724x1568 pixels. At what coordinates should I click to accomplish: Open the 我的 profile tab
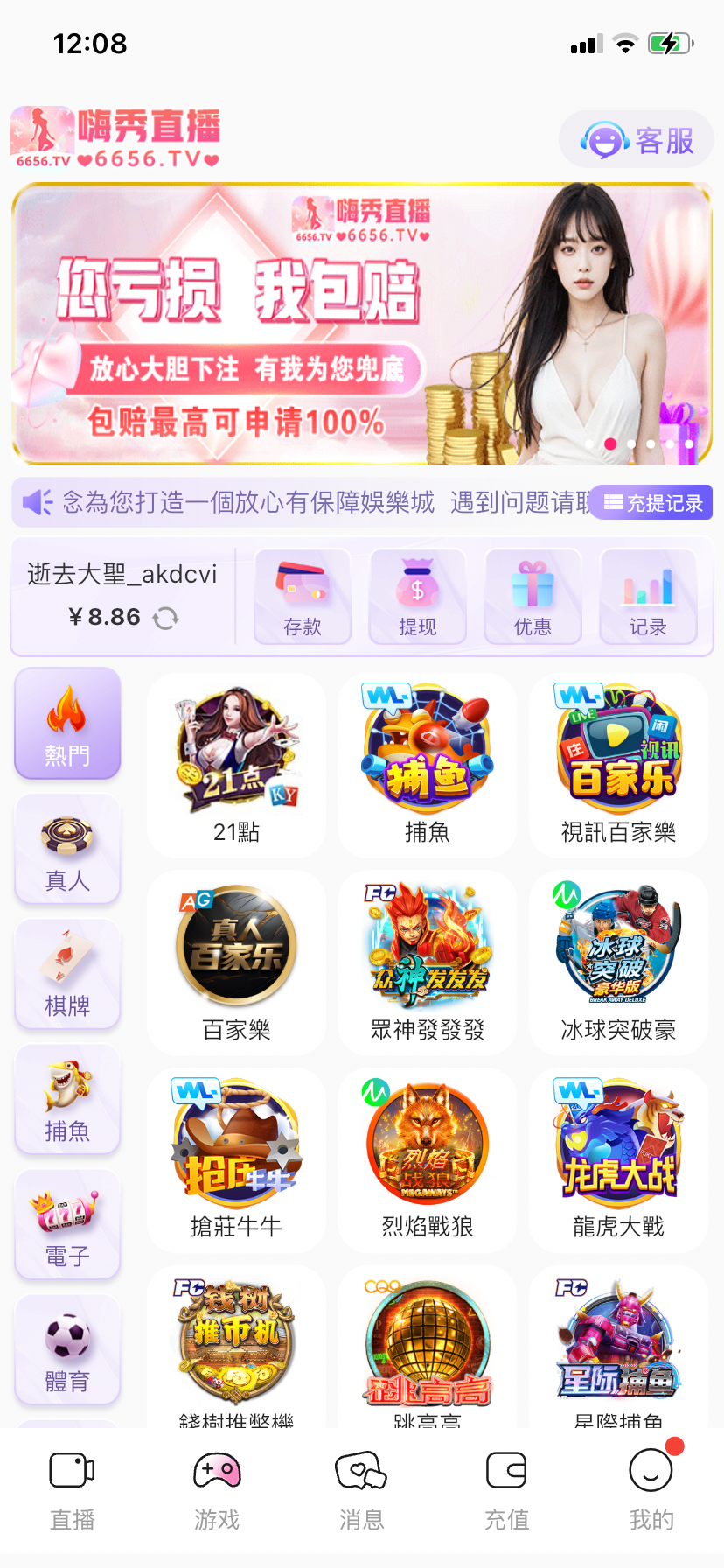651,1489
